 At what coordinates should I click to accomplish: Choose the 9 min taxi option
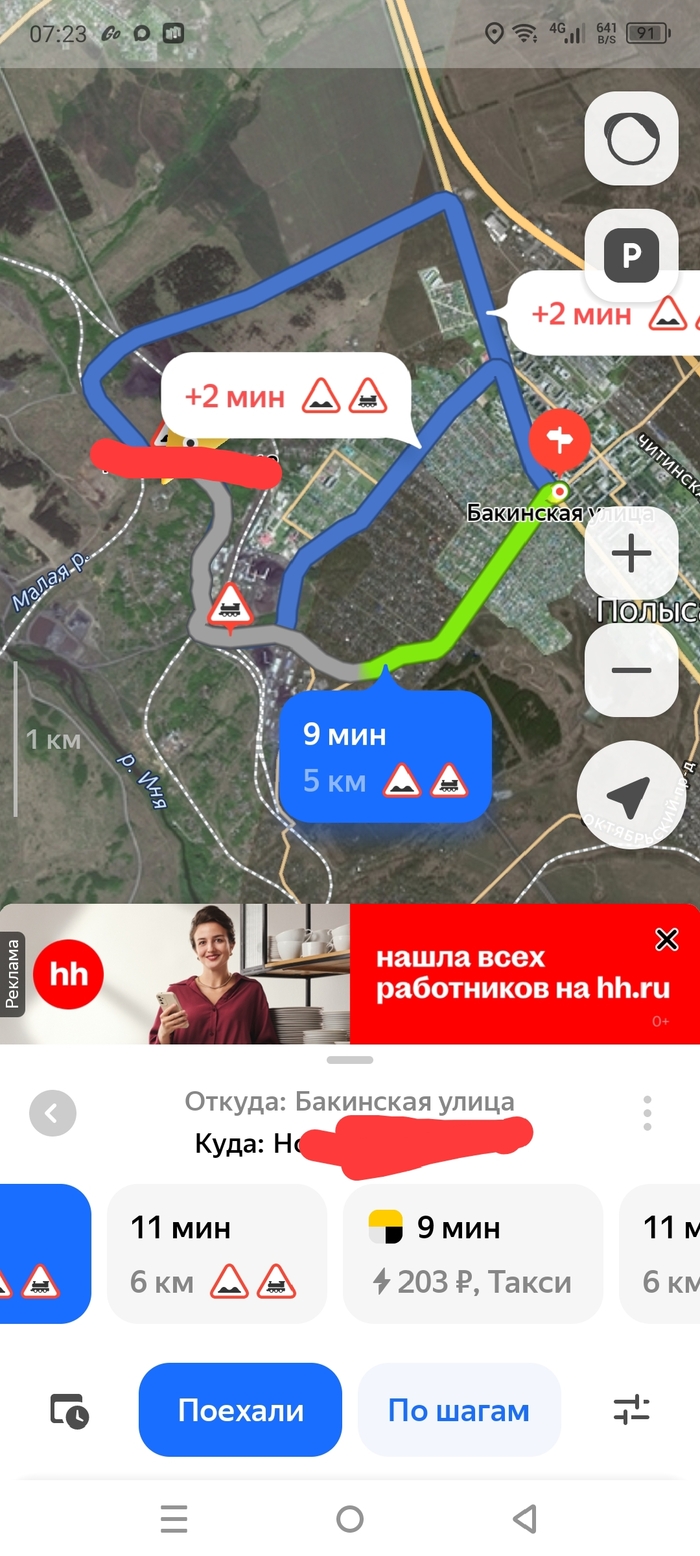click(x=472, y=1253)
